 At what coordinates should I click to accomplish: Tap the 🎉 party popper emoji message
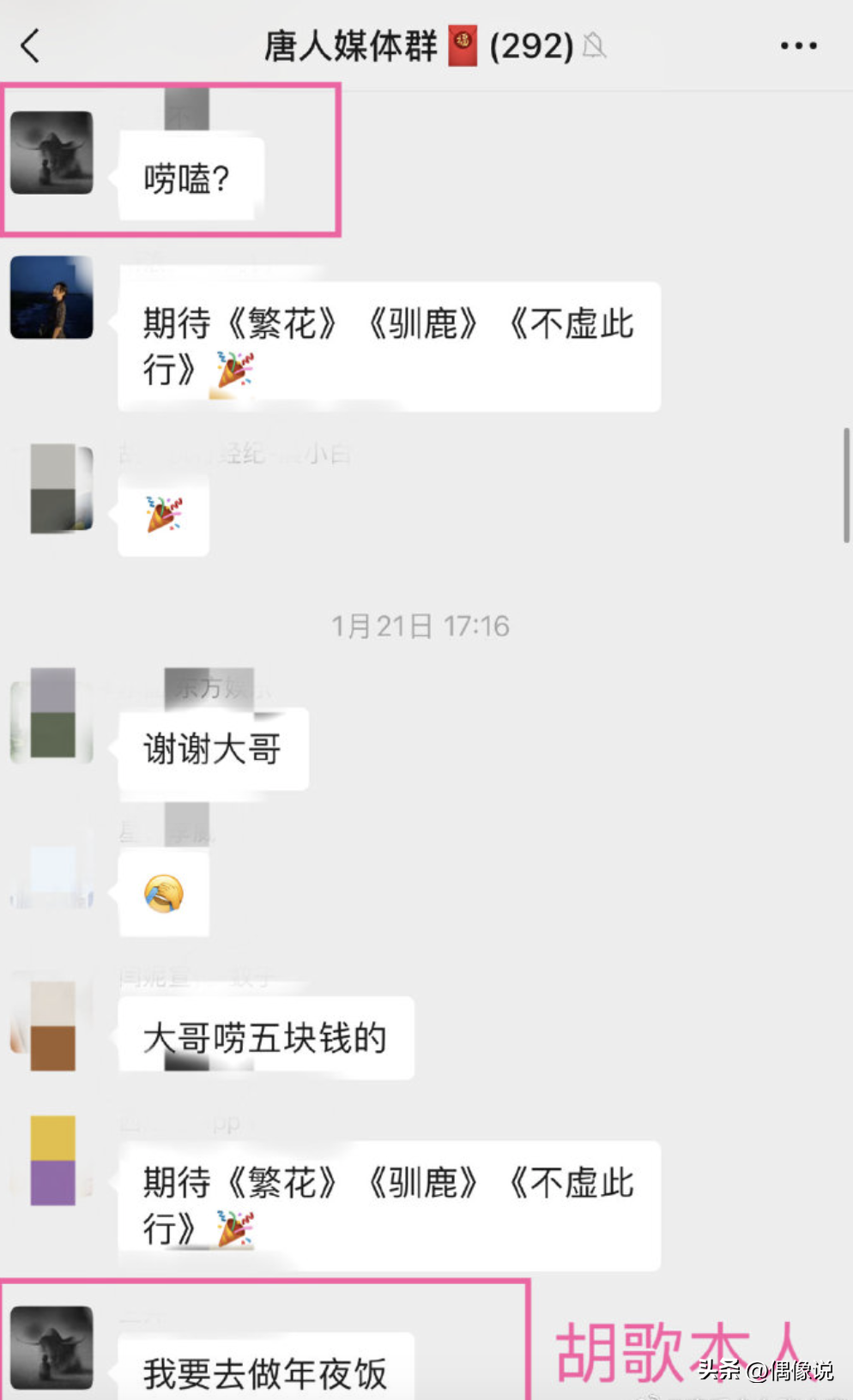point(166,516)
